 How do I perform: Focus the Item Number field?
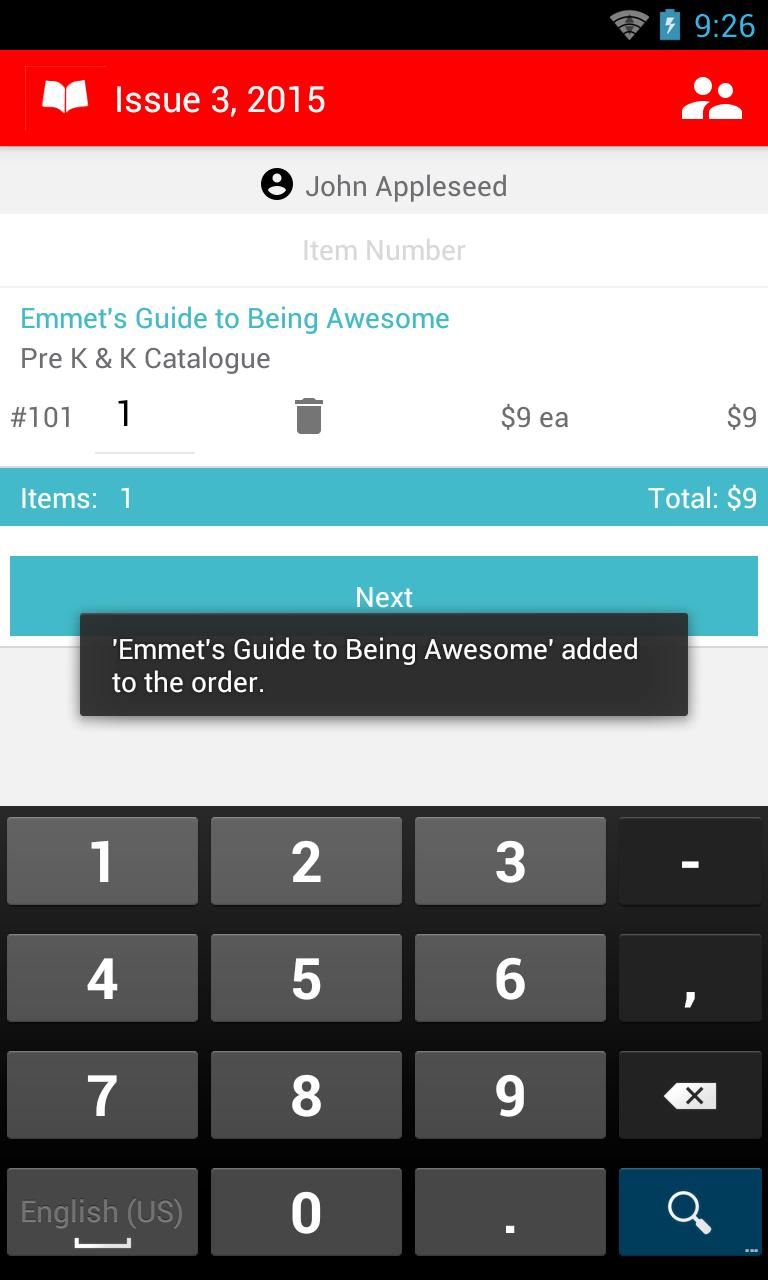coord(384,250)
